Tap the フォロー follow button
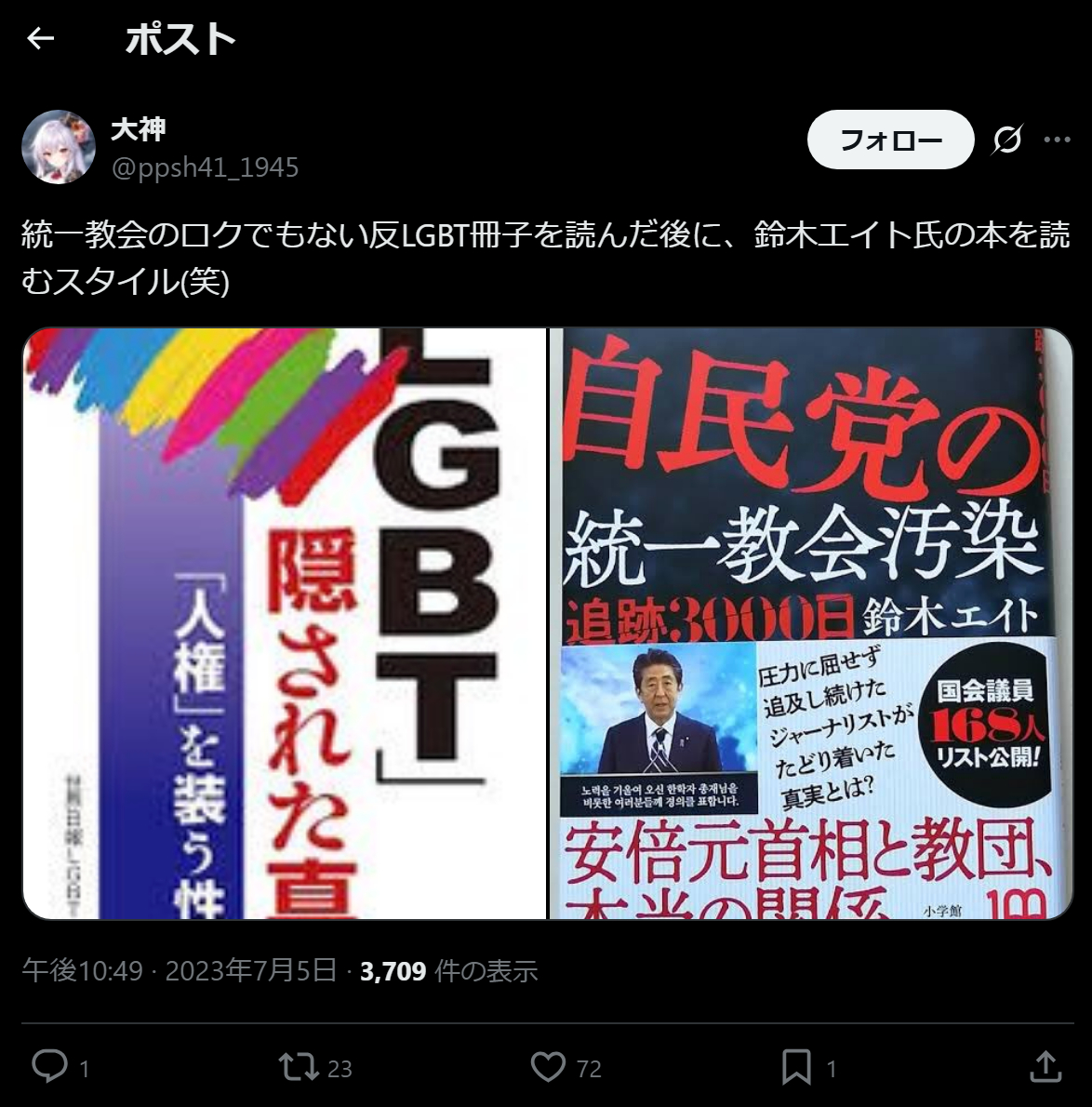Viewport: 1092px width, 1107px height. coord(890,140)
